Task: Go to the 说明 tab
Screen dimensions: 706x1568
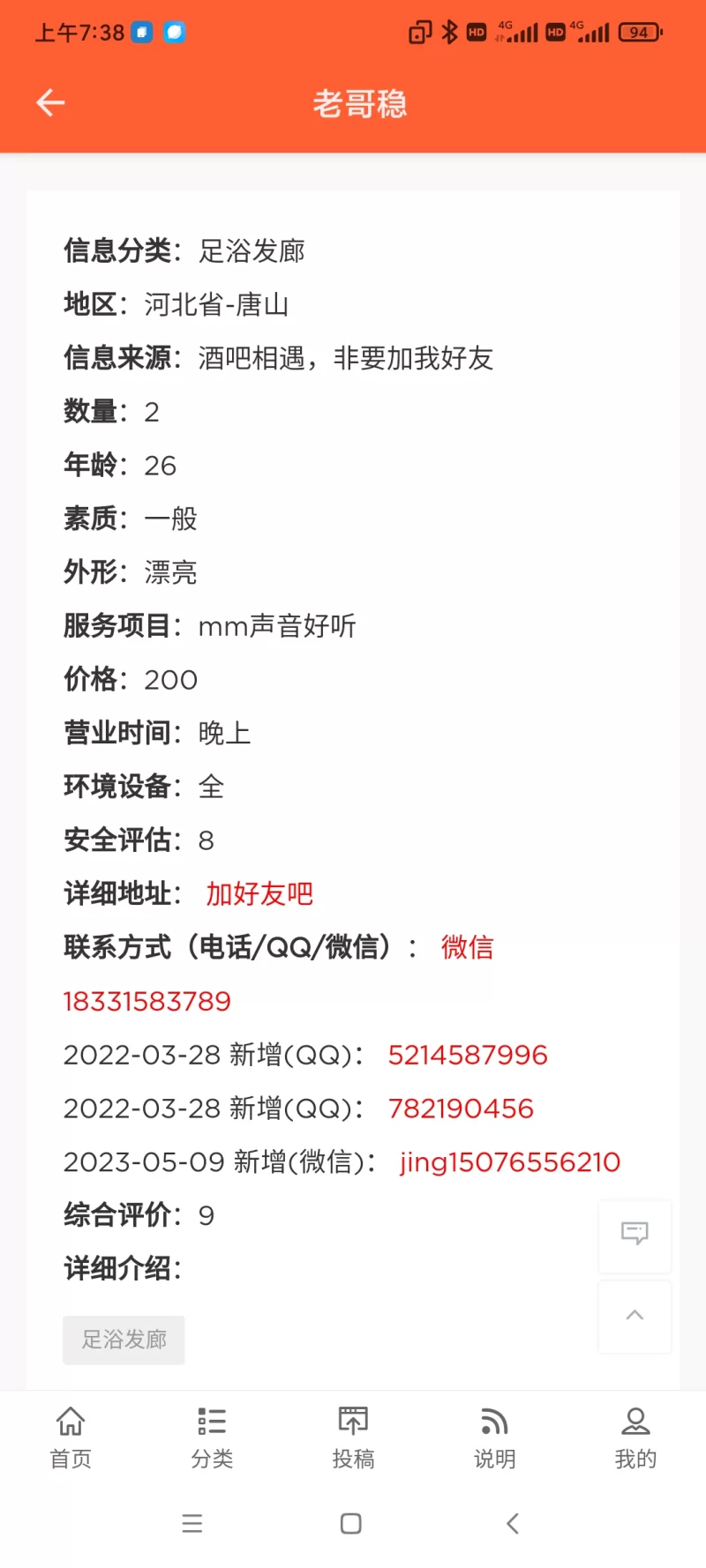Action: (494, 1437)
